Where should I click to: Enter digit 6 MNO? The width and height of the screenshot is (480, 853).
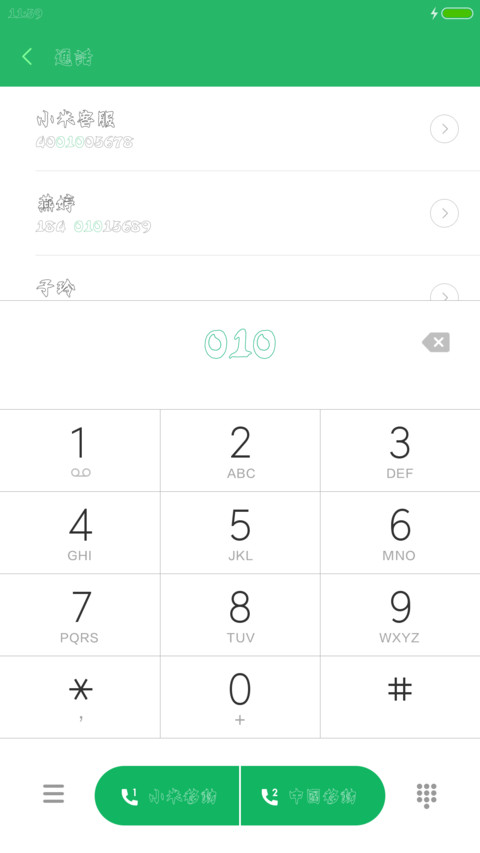click(x=400, y=533)
